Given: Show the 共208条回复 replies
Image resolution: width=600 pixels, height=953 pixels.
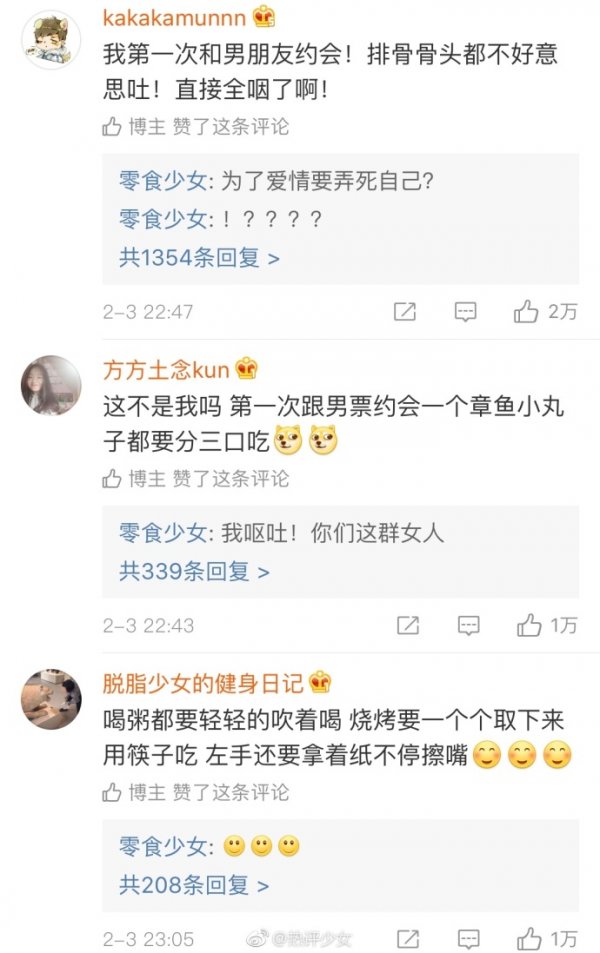Looking at the screenshot, I should pyautogui.click(x=194, y=885).
